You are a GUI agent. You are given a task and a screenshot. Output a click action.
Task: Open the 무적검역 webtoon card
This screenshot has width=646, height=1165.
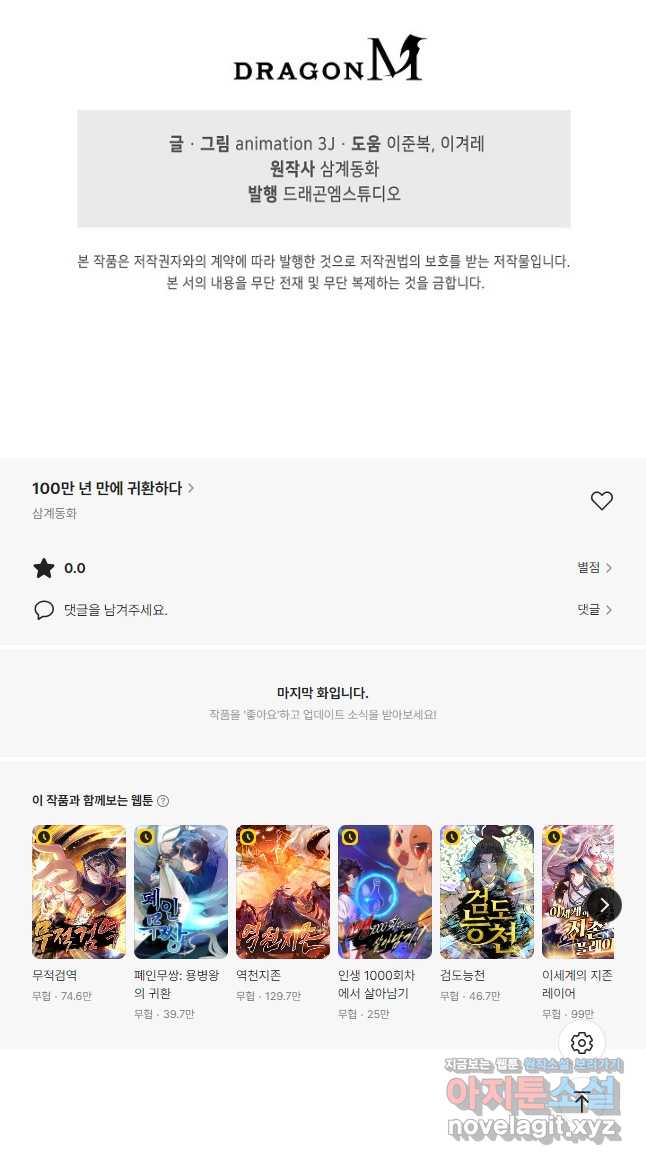[x=79, y=892]
